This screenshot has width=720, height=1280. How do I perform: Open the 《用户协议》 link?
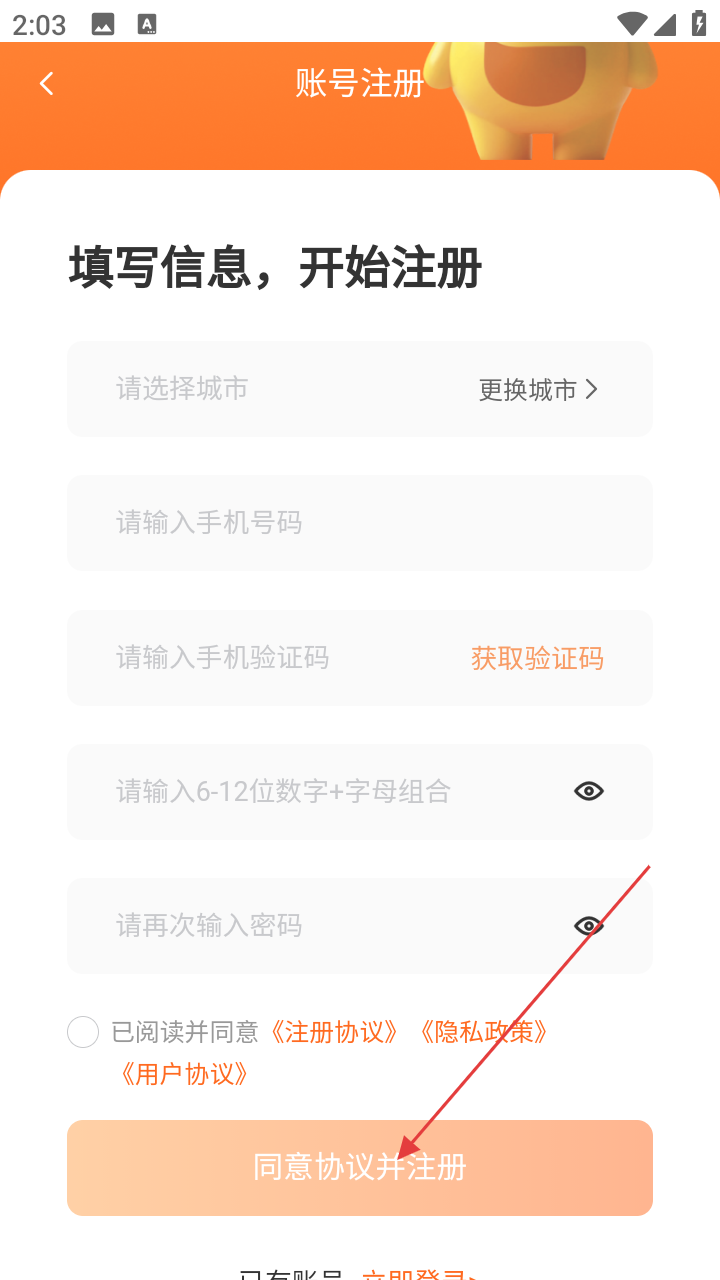click(184, 1075)
